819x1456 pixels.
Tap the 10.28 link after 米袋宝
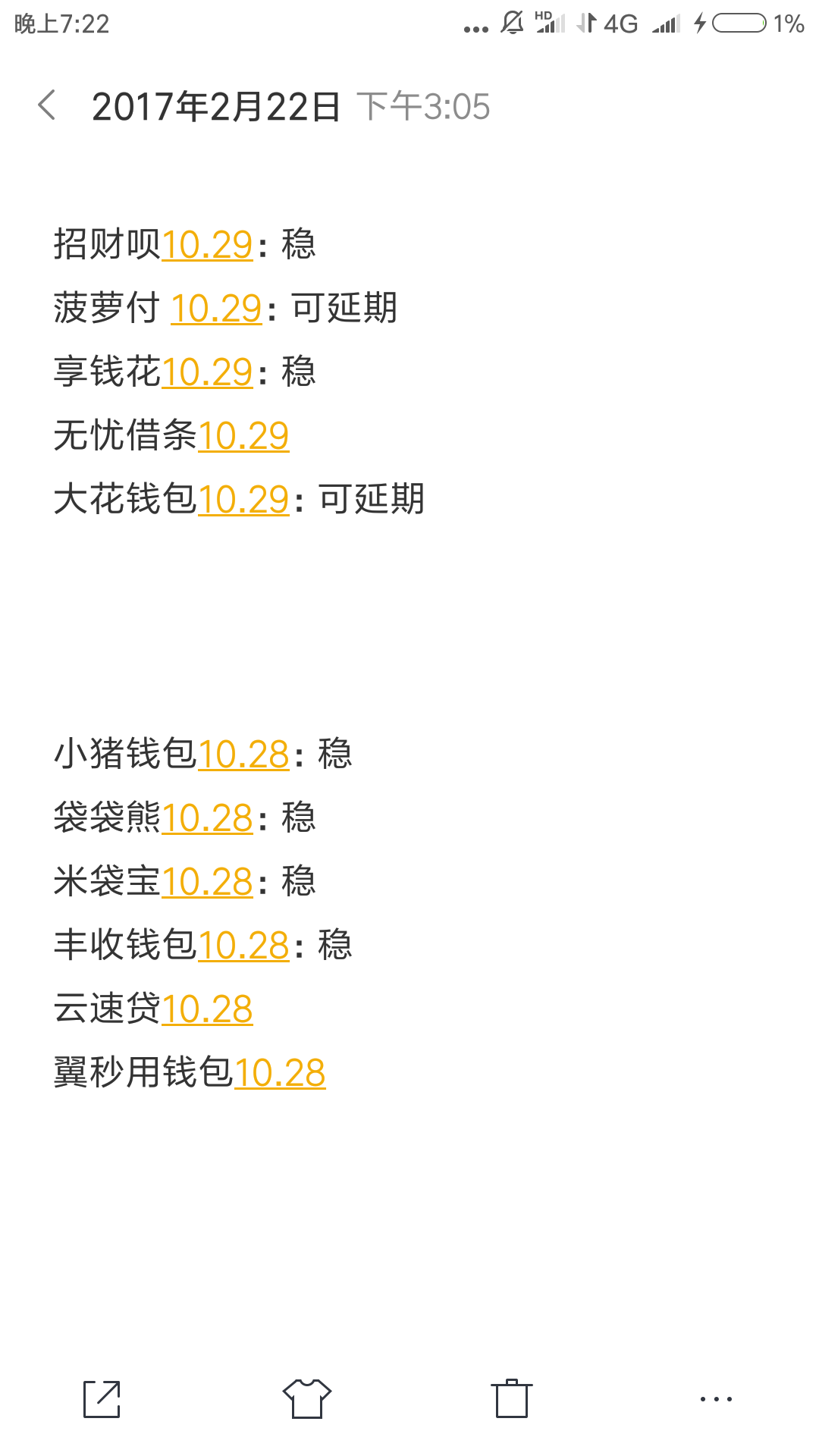[x=207, y=882]
